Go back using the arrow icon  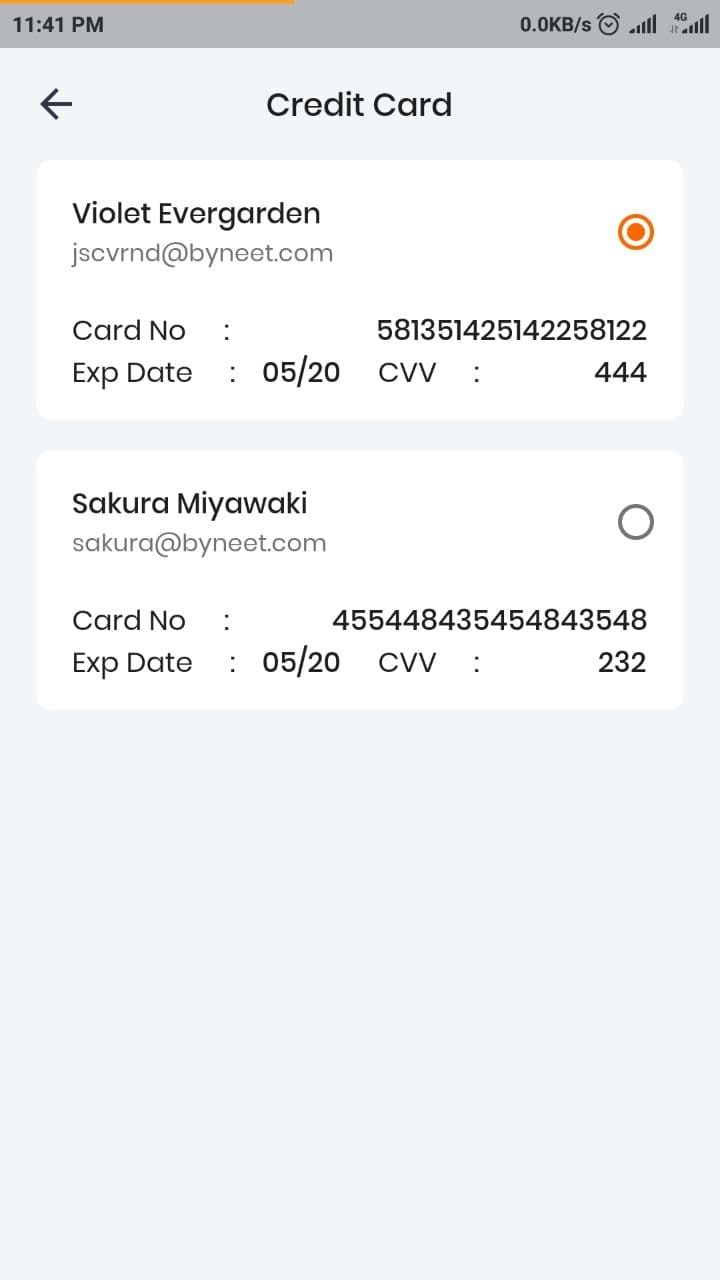(56, 104)
